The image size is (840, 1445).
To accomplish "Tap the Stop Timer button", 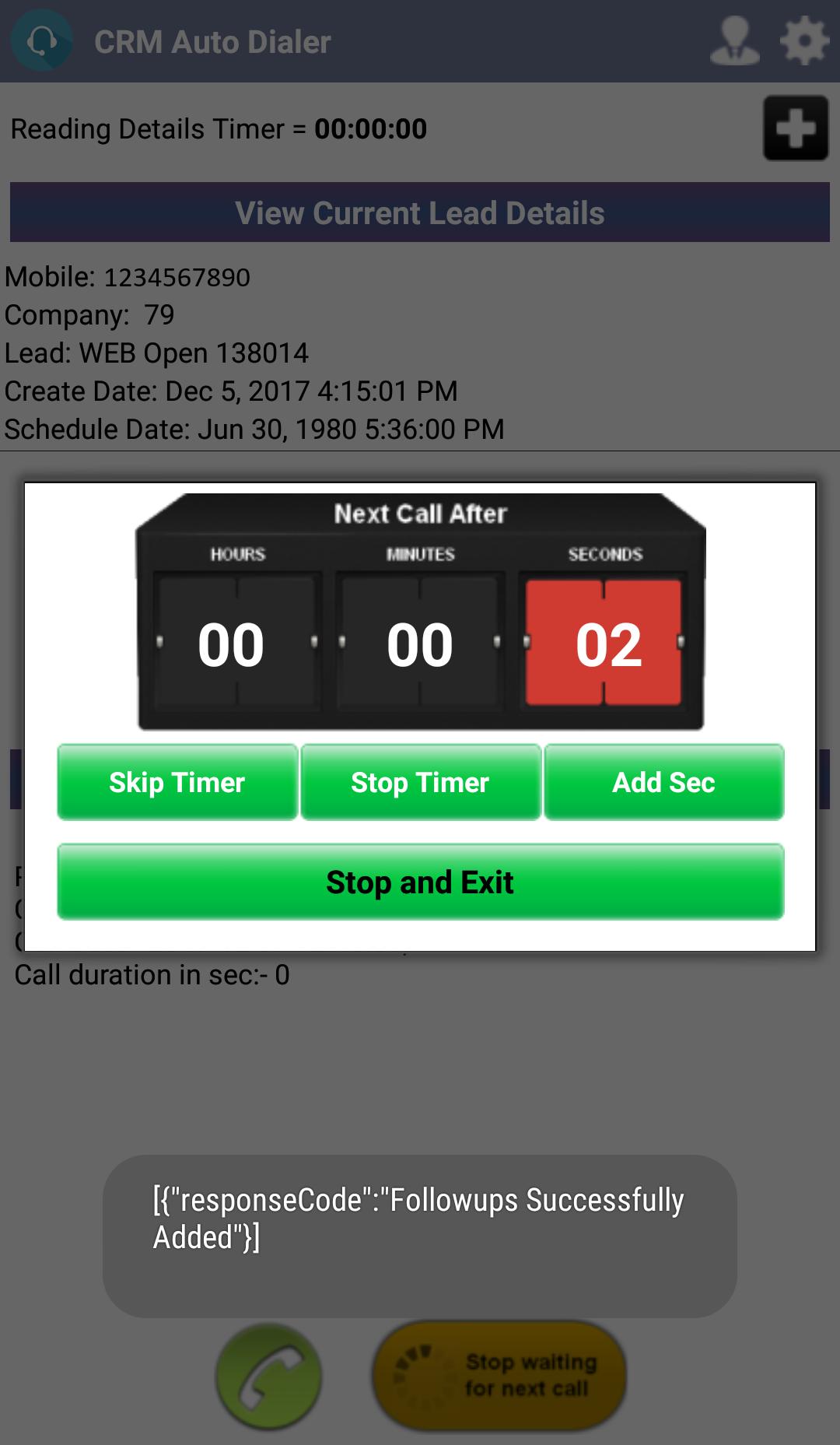I will tap(420, 782).
